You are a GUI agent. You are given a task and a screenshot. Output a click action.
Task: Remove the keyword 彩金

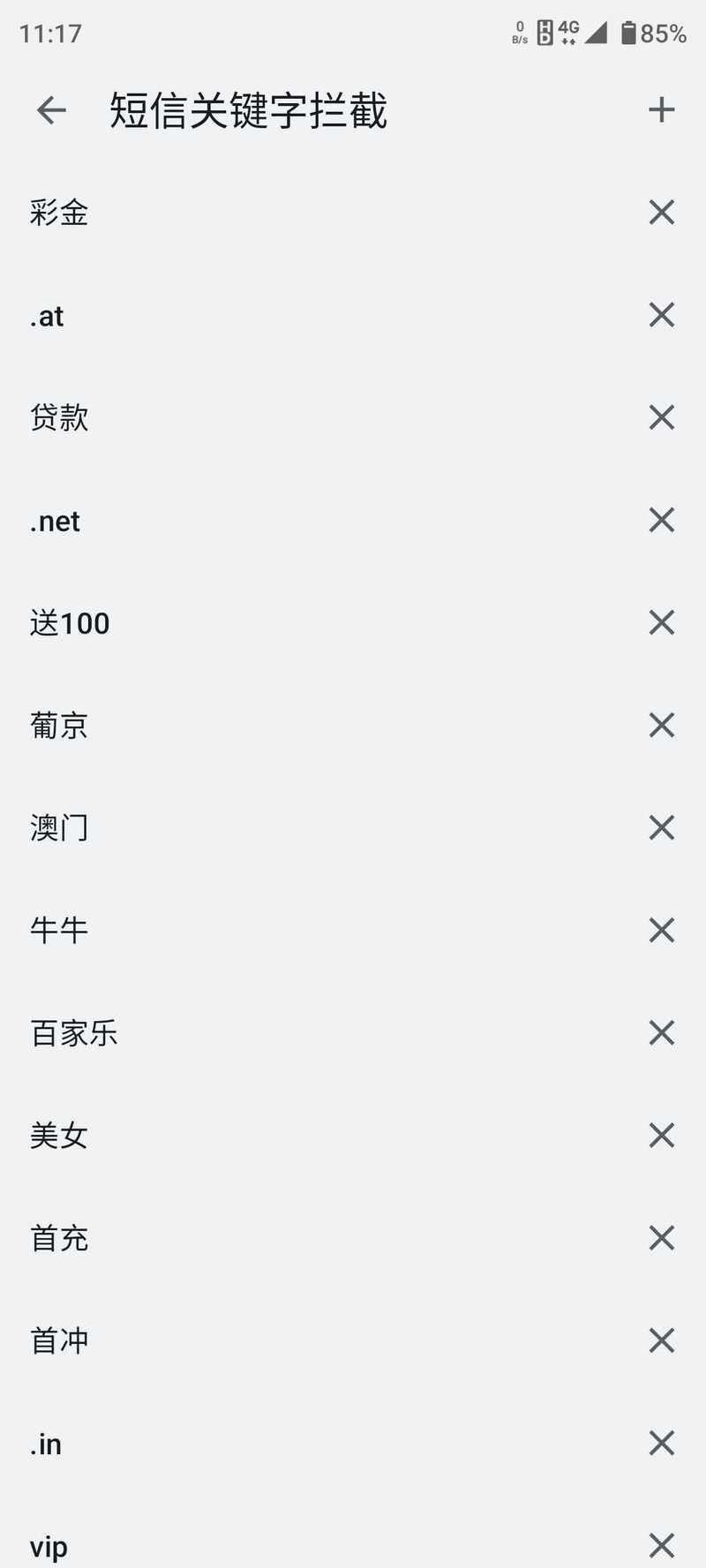(x=662, y=213)
